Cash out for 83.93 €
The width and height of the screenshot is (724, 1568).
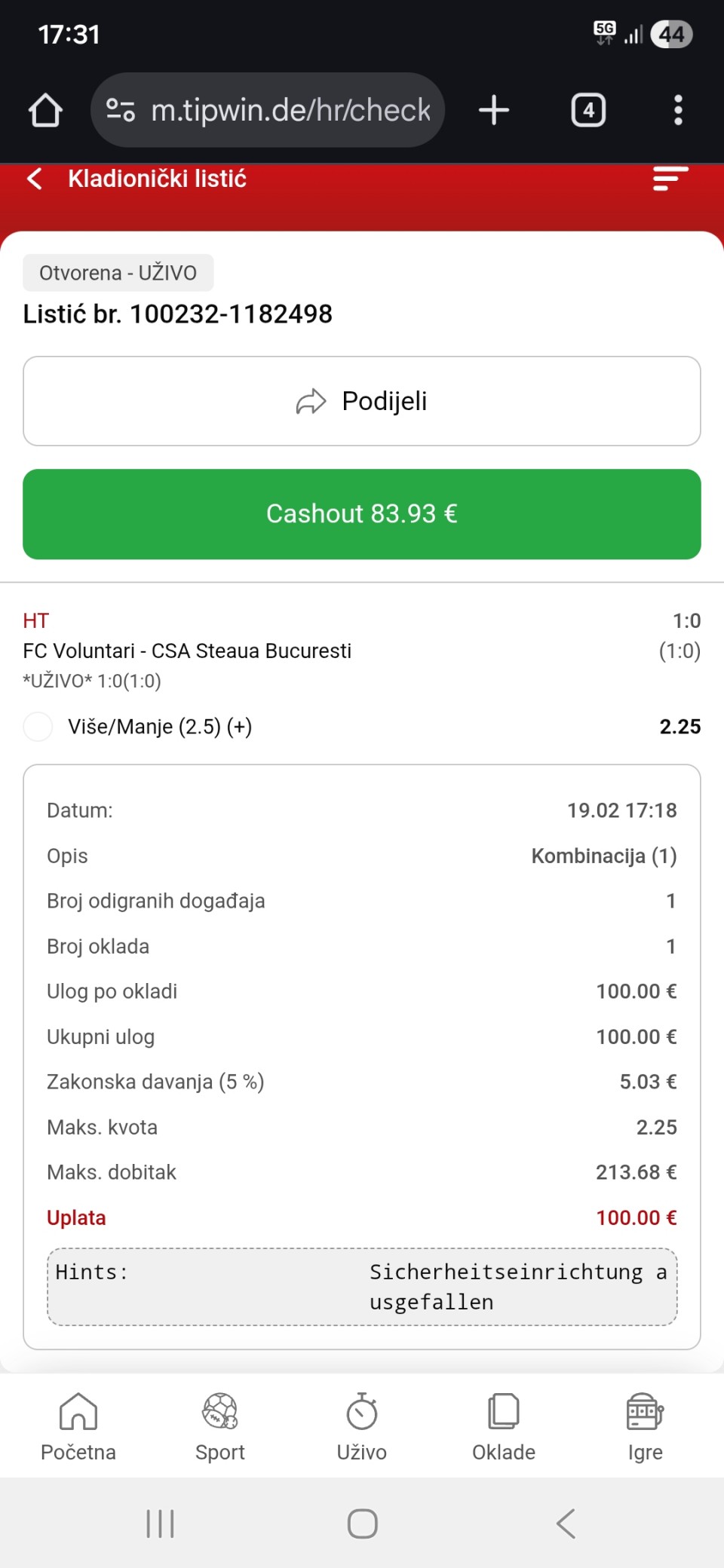pyautogui.click(x=362, y=514)
